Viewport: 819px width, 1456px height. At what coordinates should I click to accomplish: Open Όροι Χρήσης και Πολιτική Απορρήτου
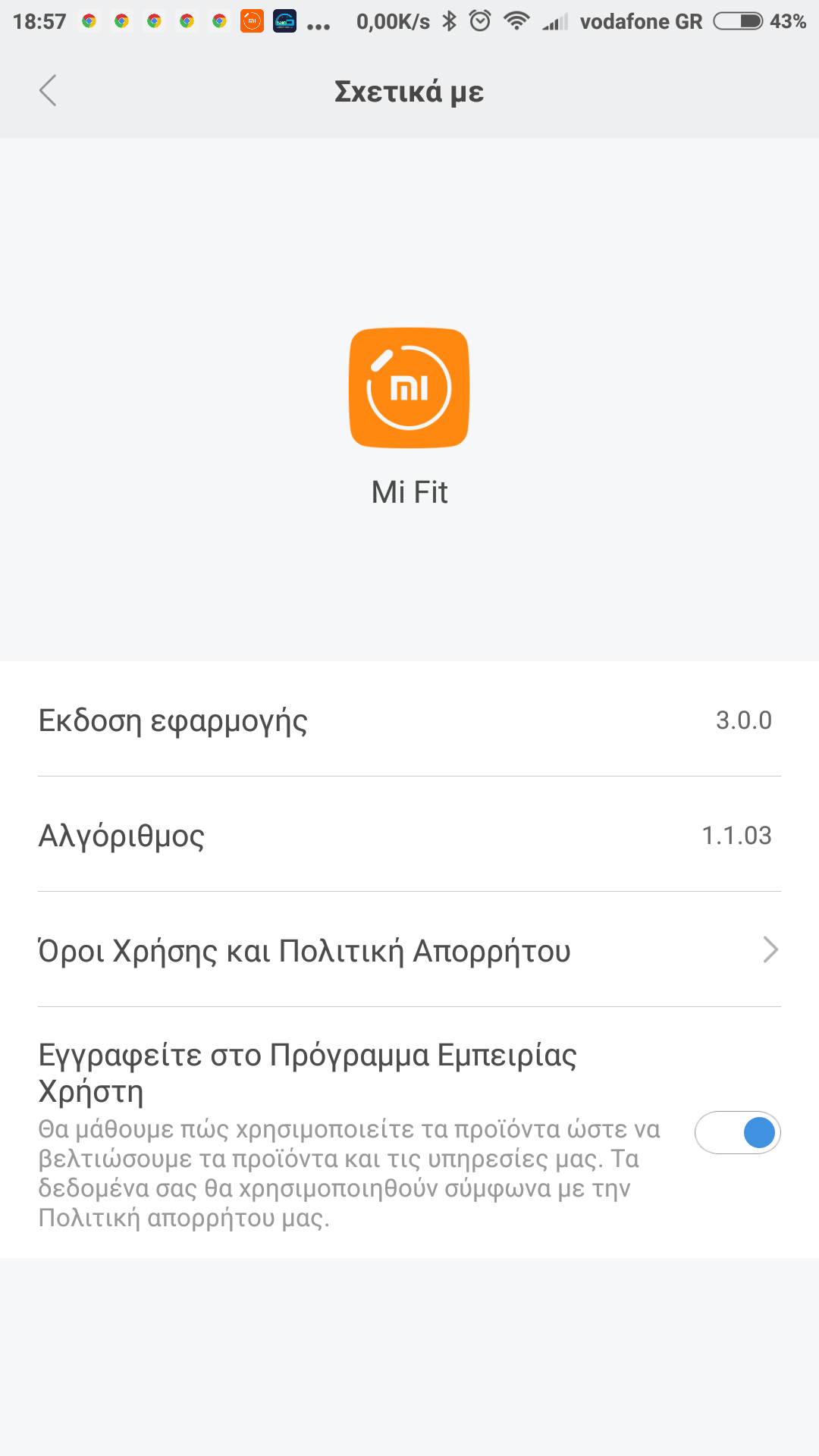409,950
